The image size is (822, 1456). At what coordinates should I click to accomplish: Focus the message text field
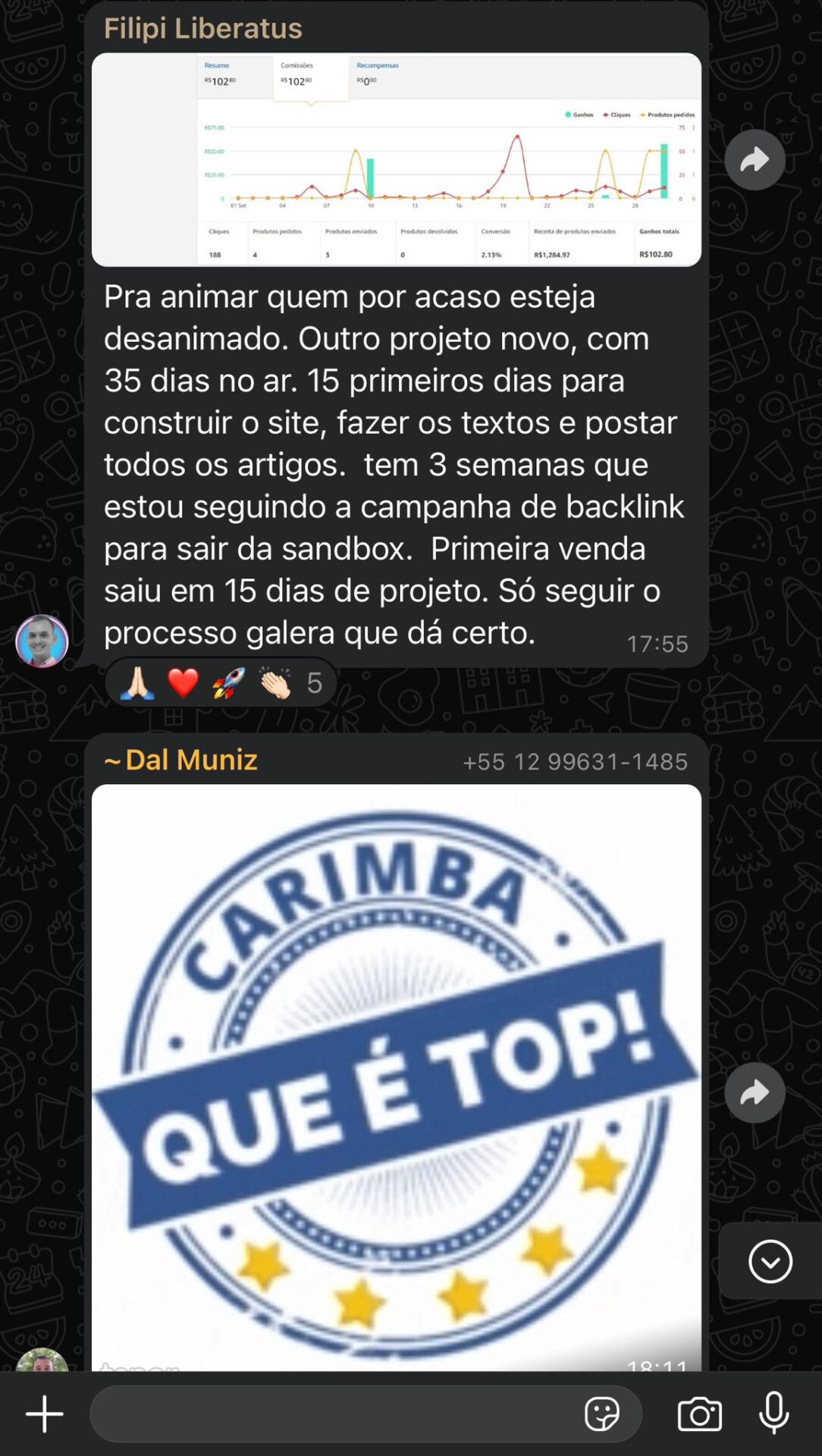pyautogui.click(x=334, y=1414)
